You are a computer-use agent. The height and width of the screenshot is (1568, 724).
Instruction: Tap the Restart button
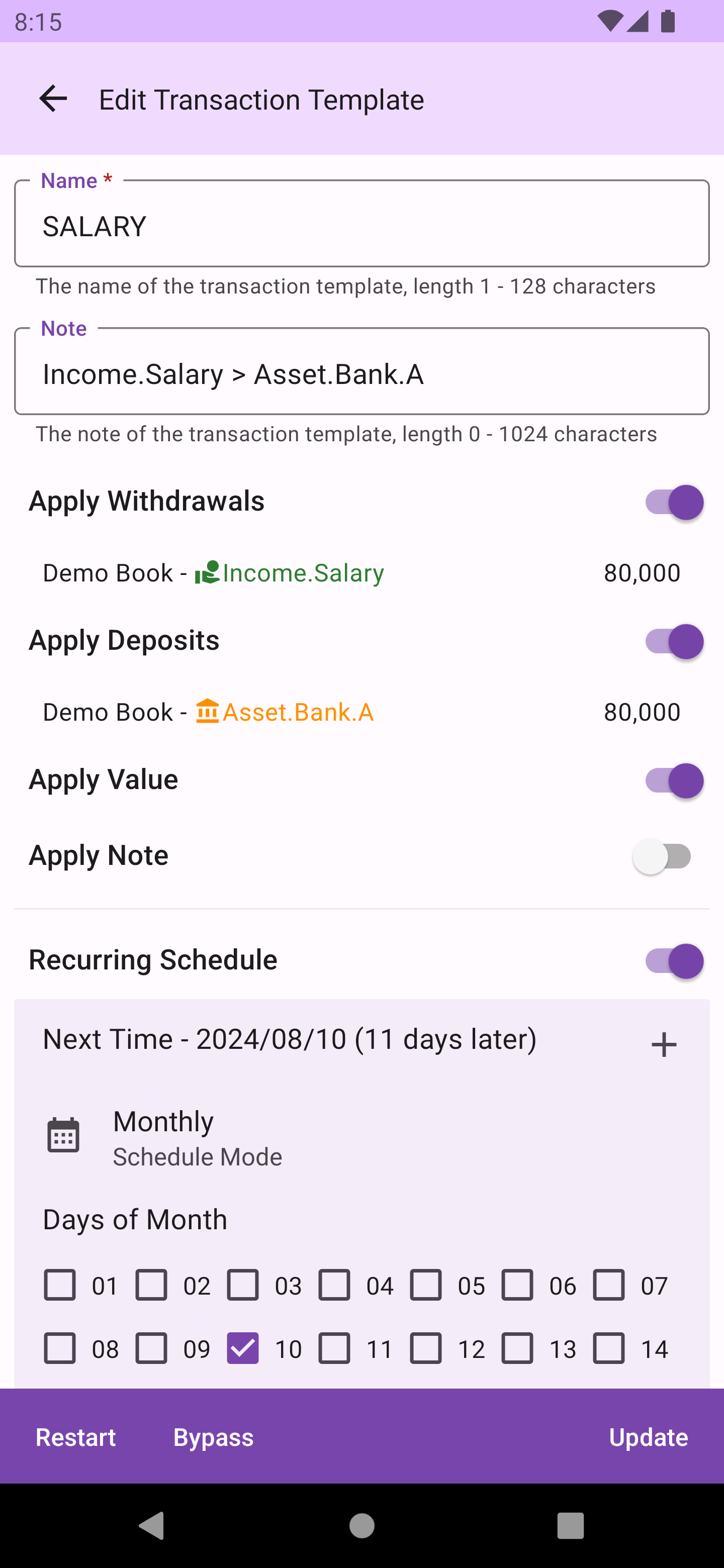(75, 1437)
